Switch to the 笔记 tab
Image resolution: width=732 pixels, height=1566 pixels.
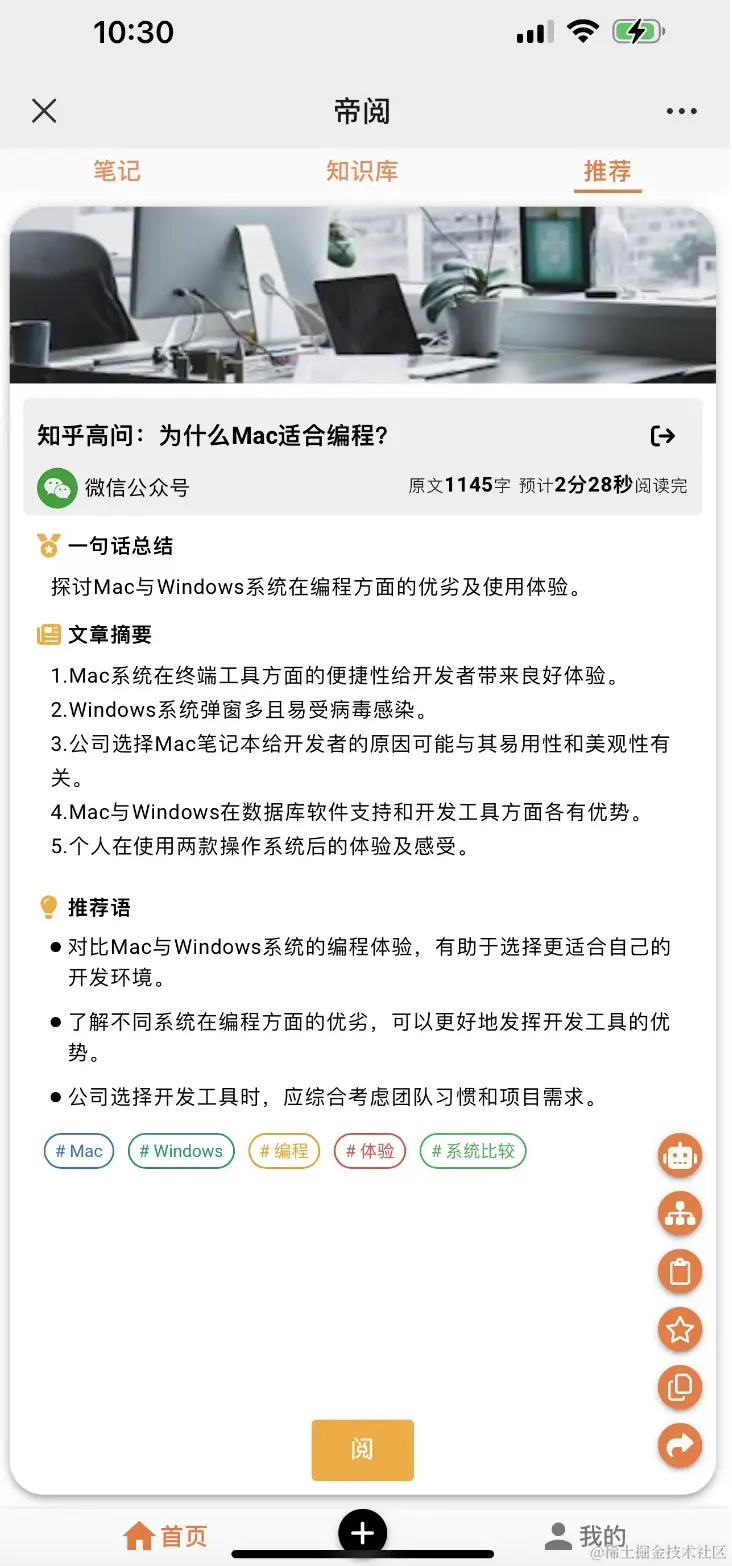tap(117, 171)
